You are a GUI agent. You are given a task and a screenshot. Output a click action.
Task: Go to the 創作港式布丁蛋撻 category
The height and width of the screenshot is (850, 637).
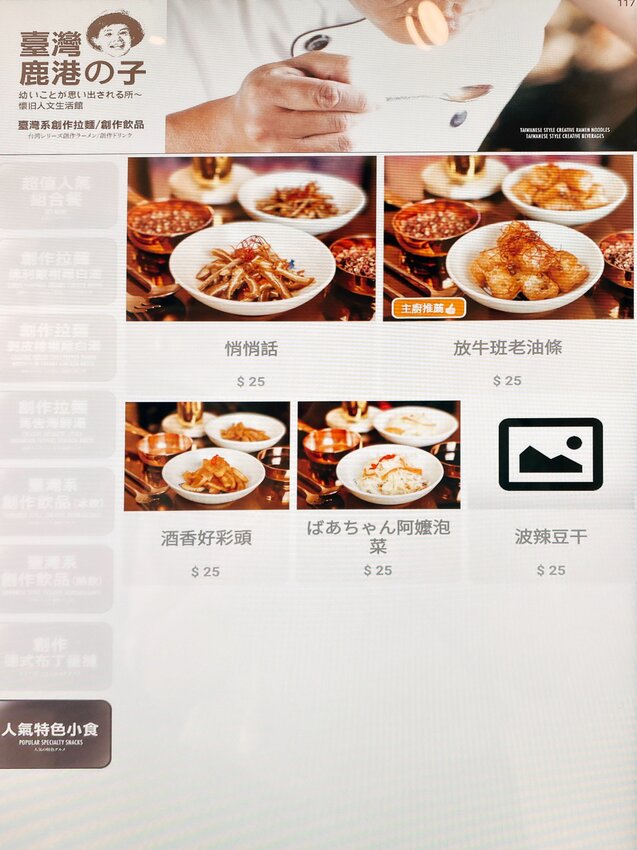click(57, 655)
